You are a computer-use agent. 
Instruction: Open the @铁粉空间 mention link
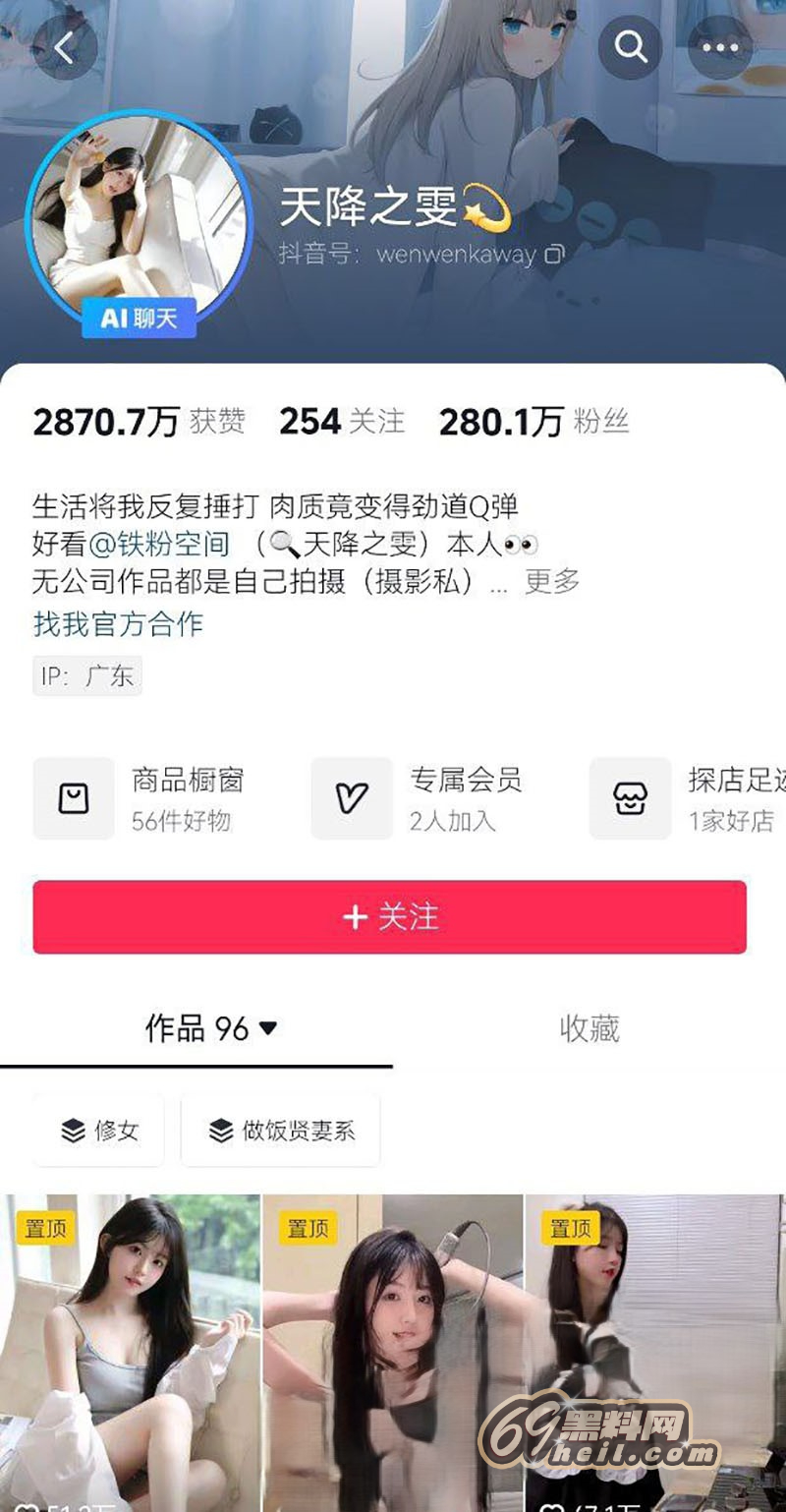tap(159, 544)
